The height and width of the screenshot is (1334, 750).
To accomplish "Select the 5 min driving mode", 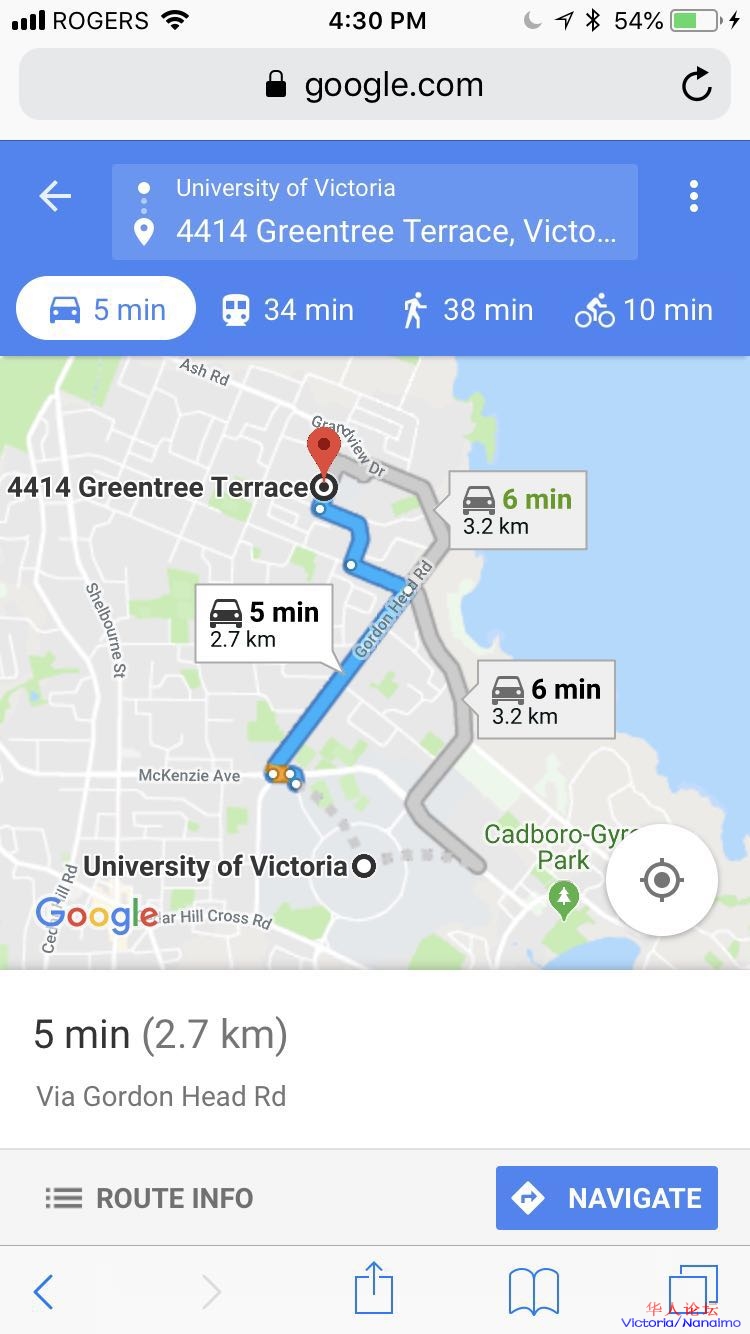I will click(x=106, y=309).
